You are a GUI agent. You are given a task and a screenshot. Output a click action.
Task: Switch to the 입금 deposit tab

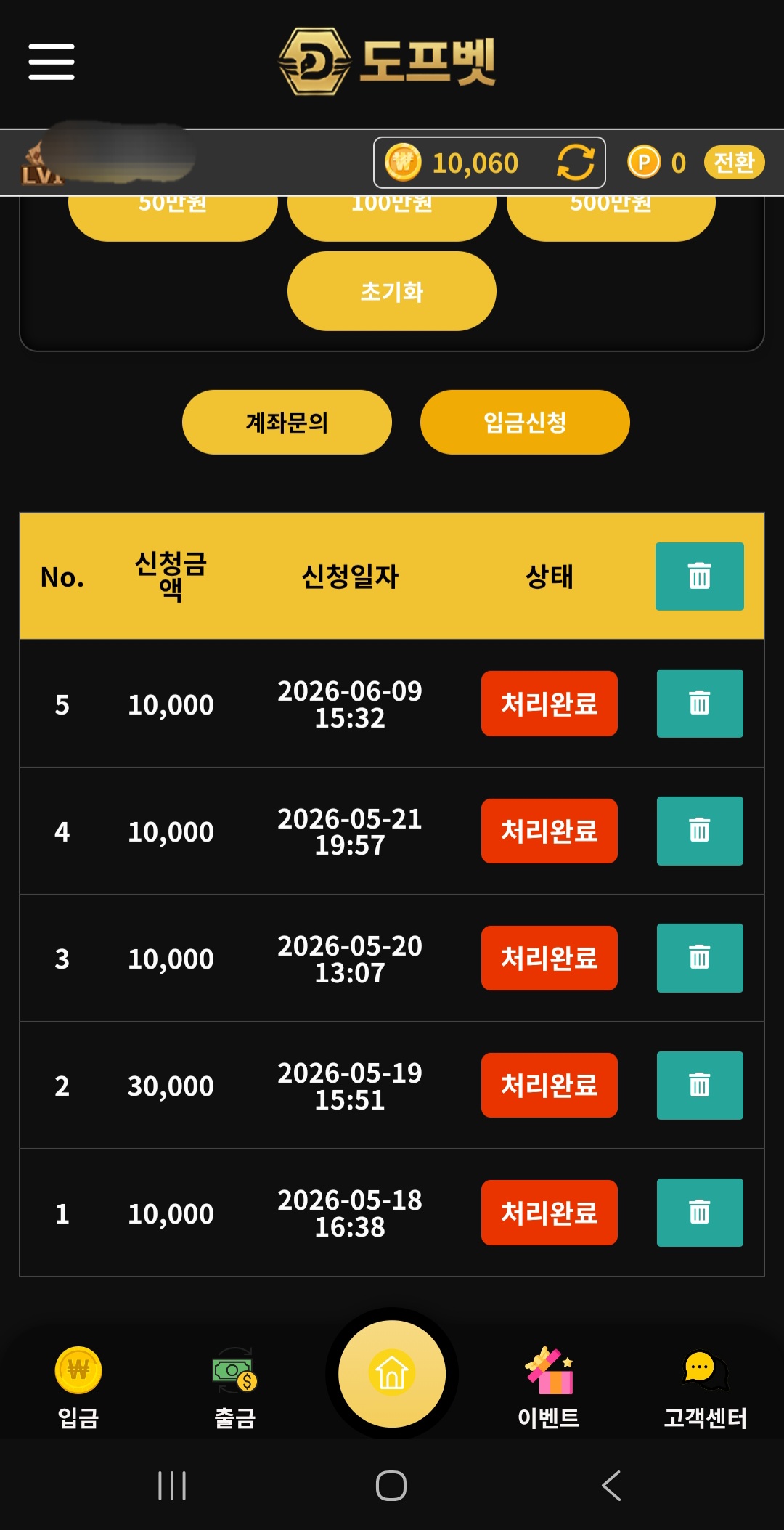tap(78, 1387)
